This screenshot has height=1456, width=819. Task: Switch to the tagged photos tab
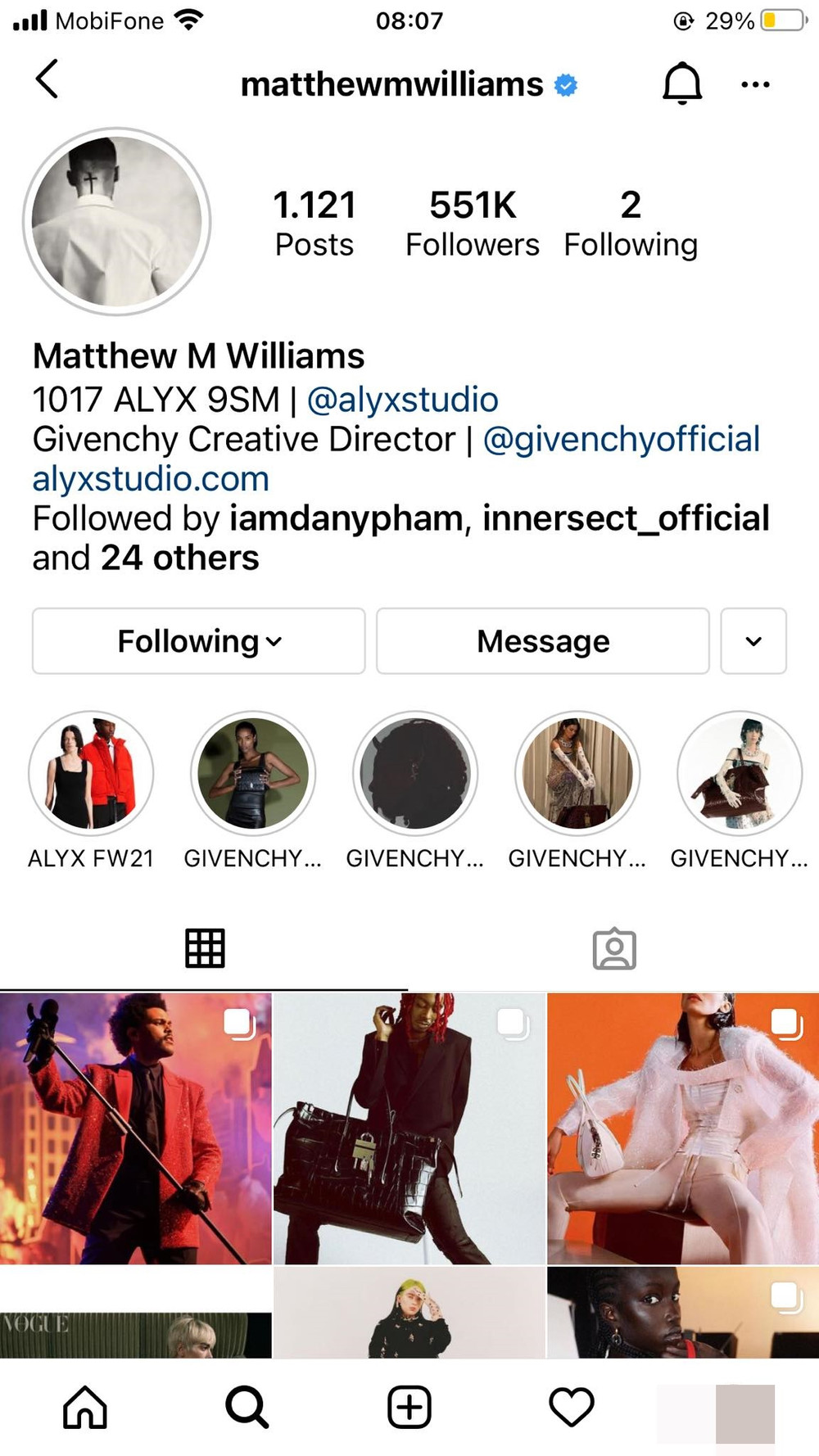click(614, 949)
